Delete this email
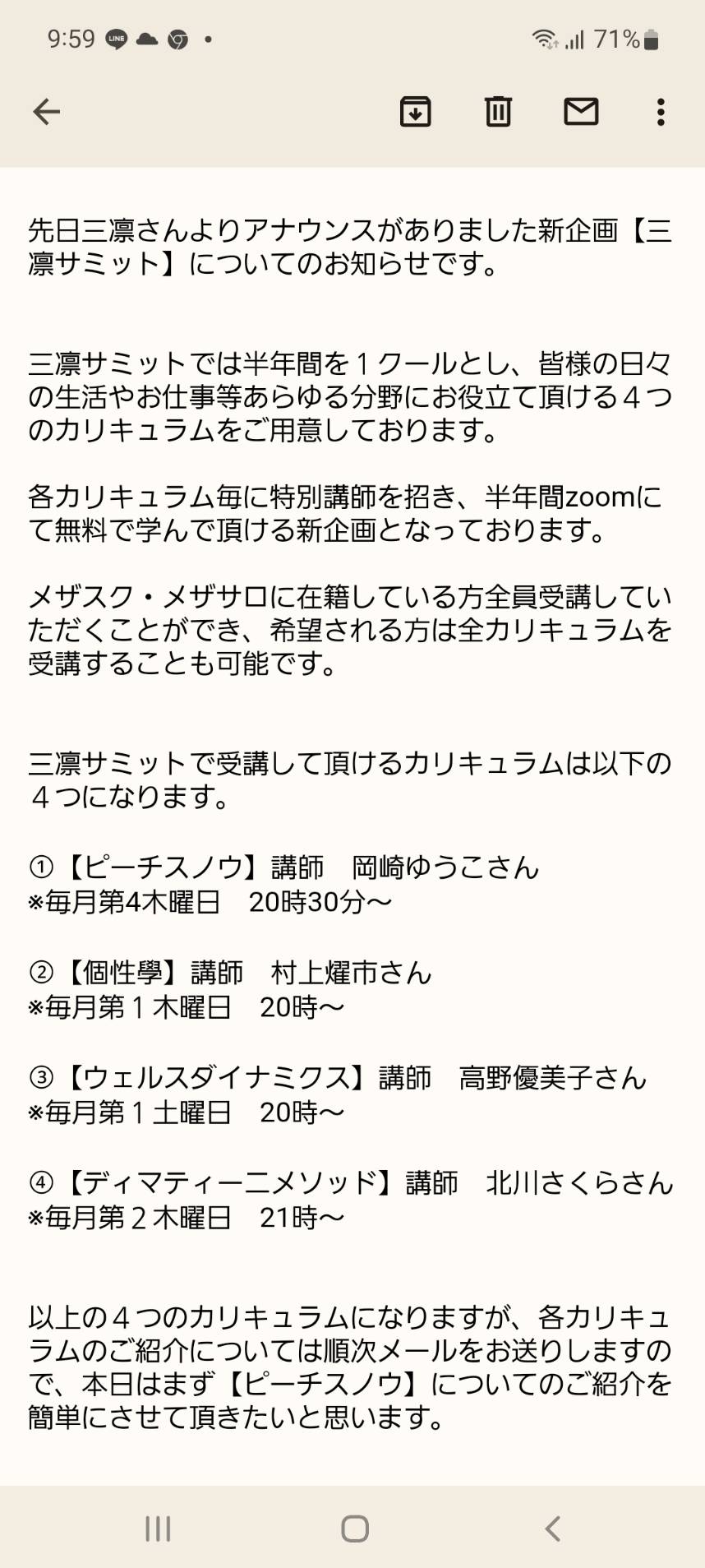 point(498,112)
